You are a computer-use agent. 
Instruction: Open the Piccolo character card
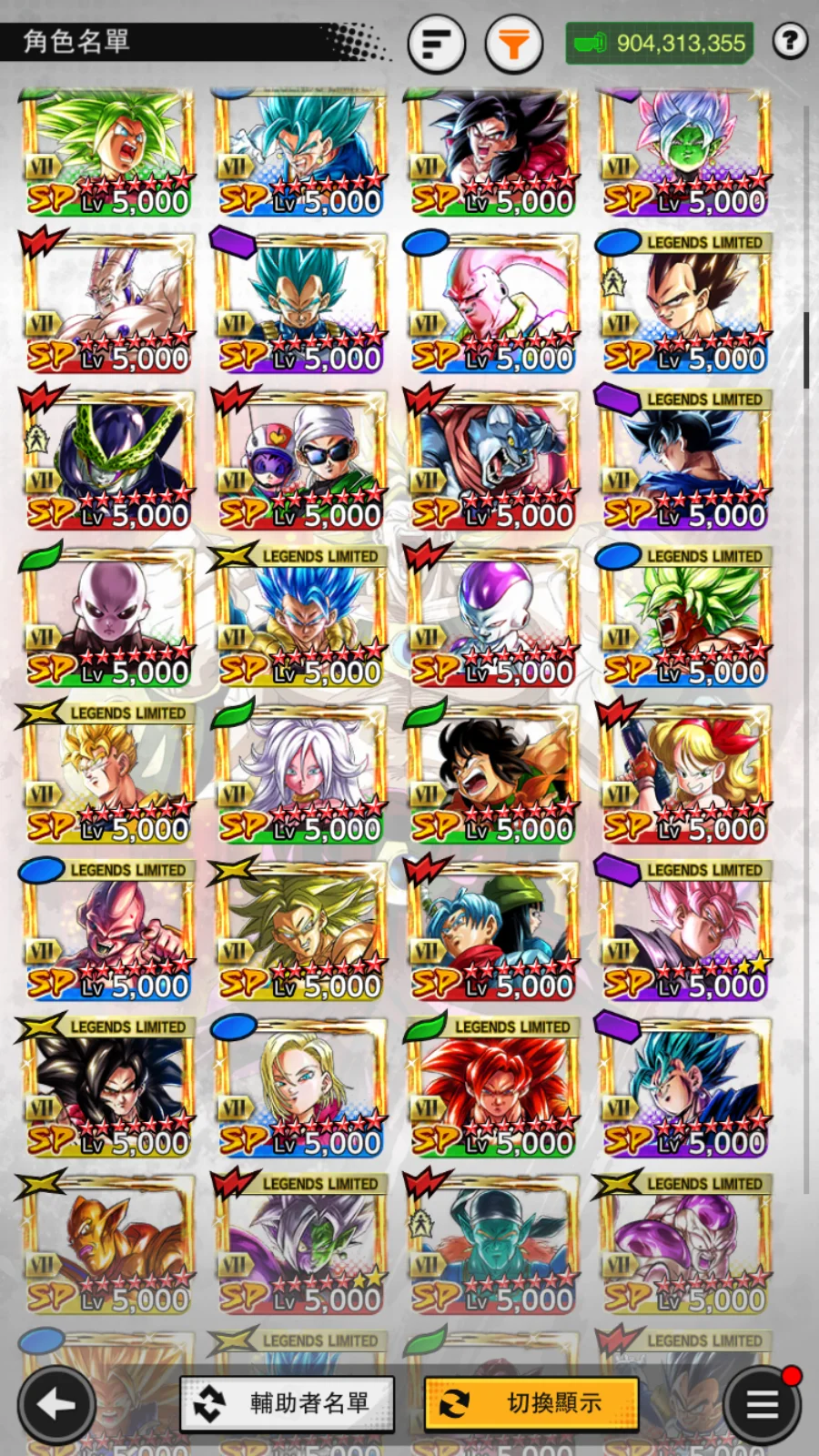pyautogui.click(x=492, y=1245)
